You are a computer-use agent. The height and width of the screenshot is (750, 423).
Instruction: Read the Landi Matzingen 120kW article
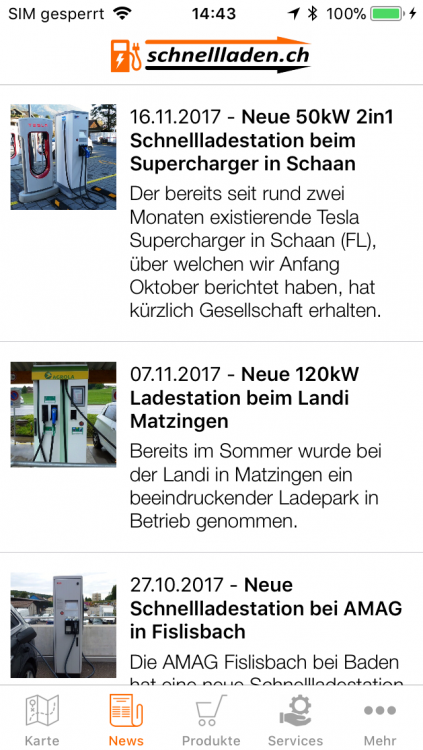coord(212,447)
